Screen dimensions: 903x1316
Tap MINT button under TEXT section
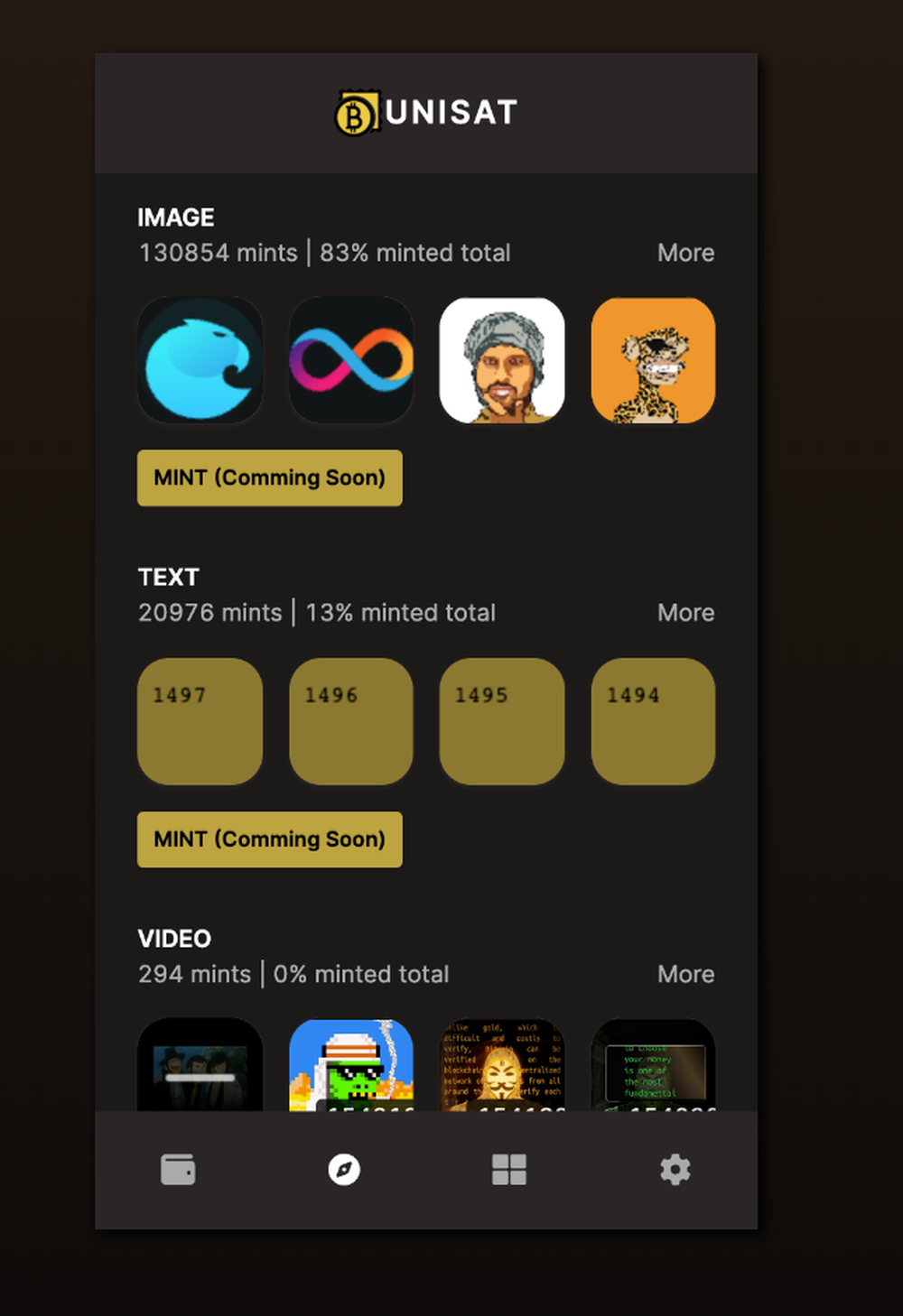click(x=269, y=839)
